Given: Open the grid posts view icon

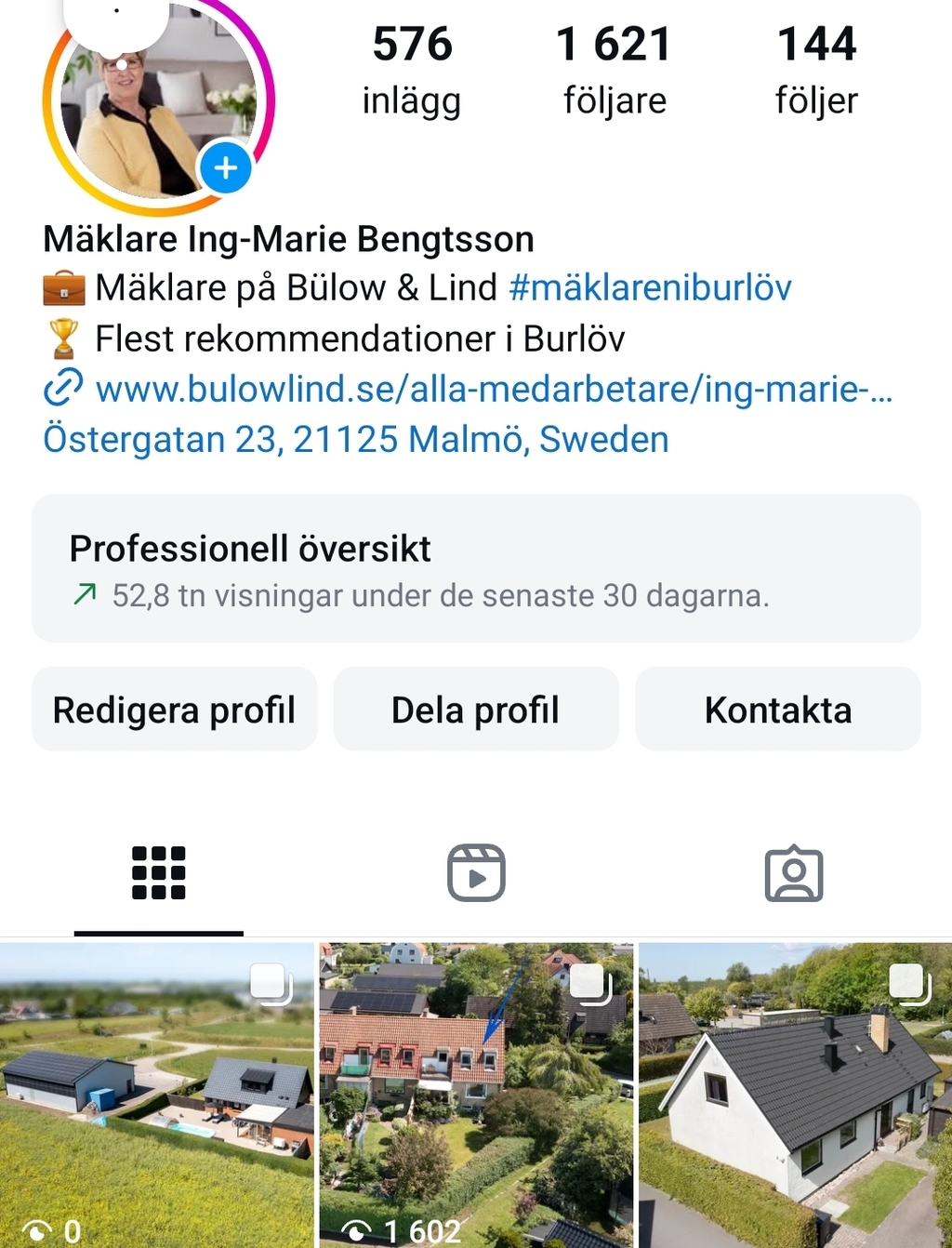Looking at the screenshot, I should [159, 872].
